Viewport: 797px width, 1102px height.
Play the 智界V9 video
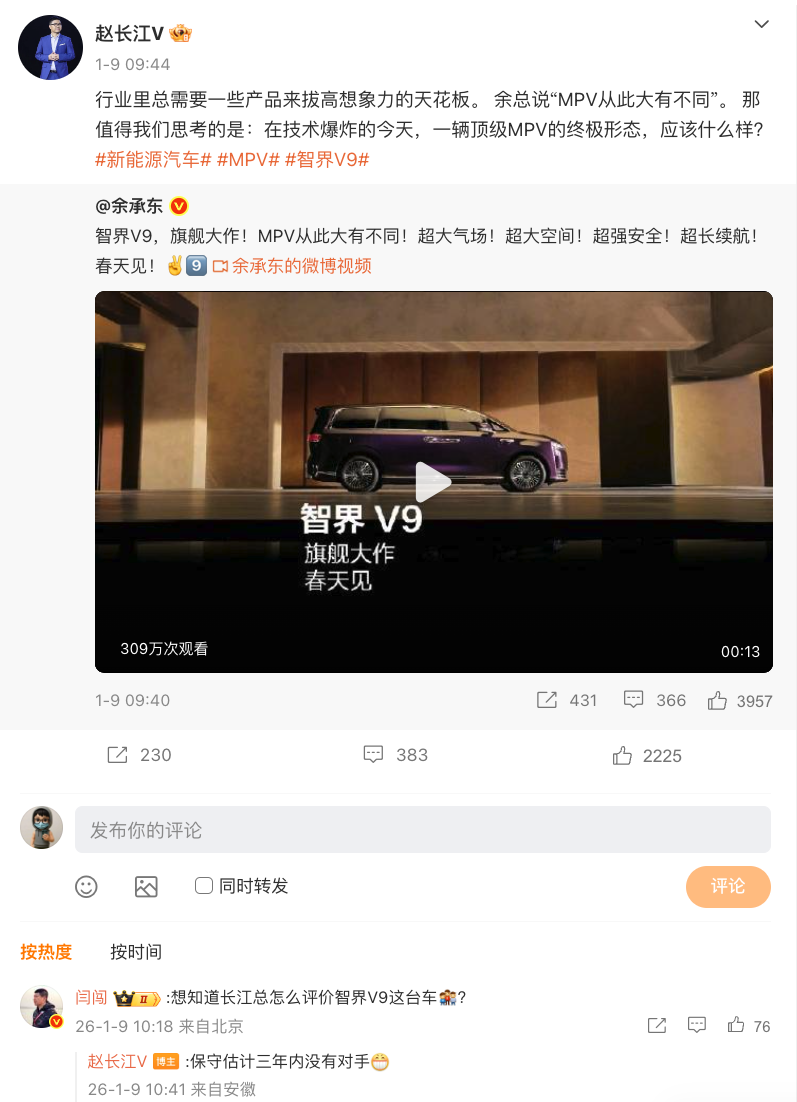pos(433,481)
